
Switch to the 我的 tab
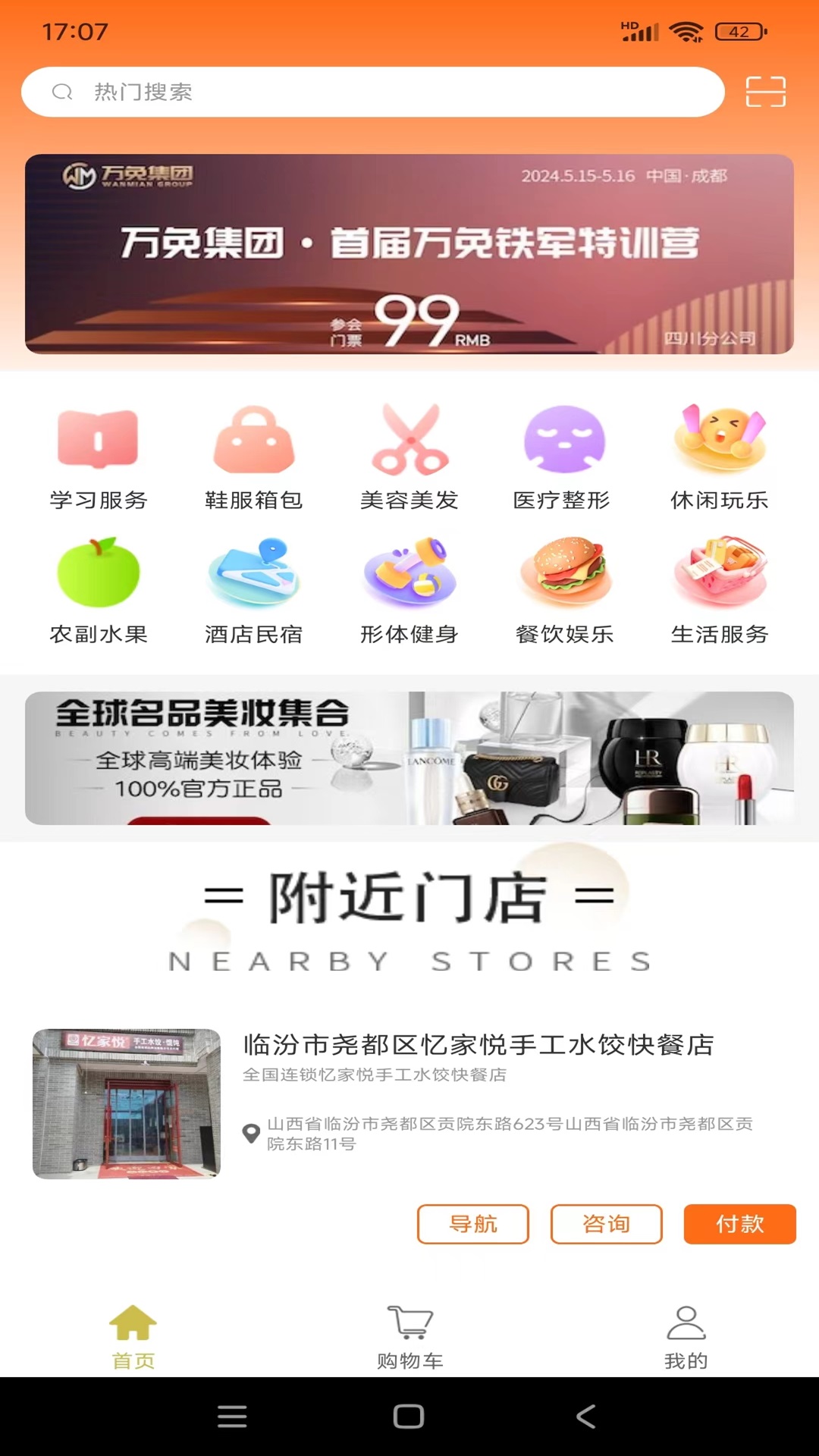pos(686,1337)
